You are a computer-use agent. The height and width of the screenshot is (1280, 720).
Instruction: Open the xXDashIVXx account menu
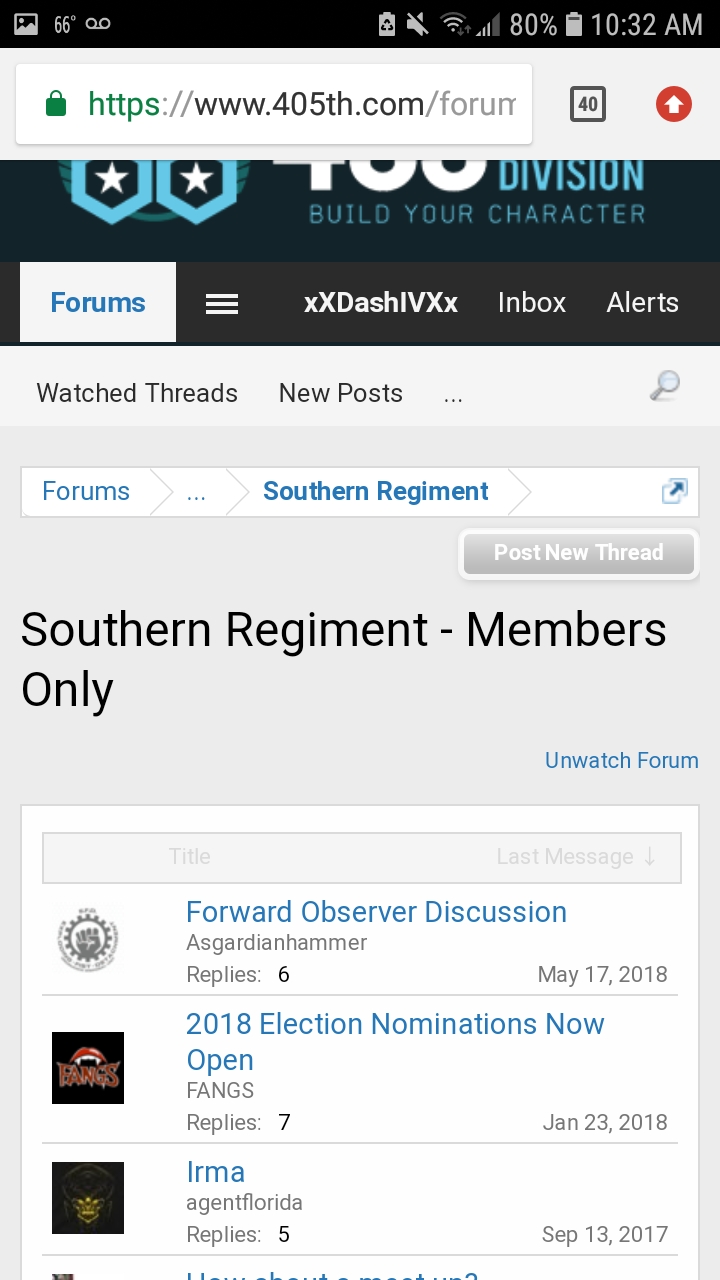pyautogui.click(x=381, y=303)
